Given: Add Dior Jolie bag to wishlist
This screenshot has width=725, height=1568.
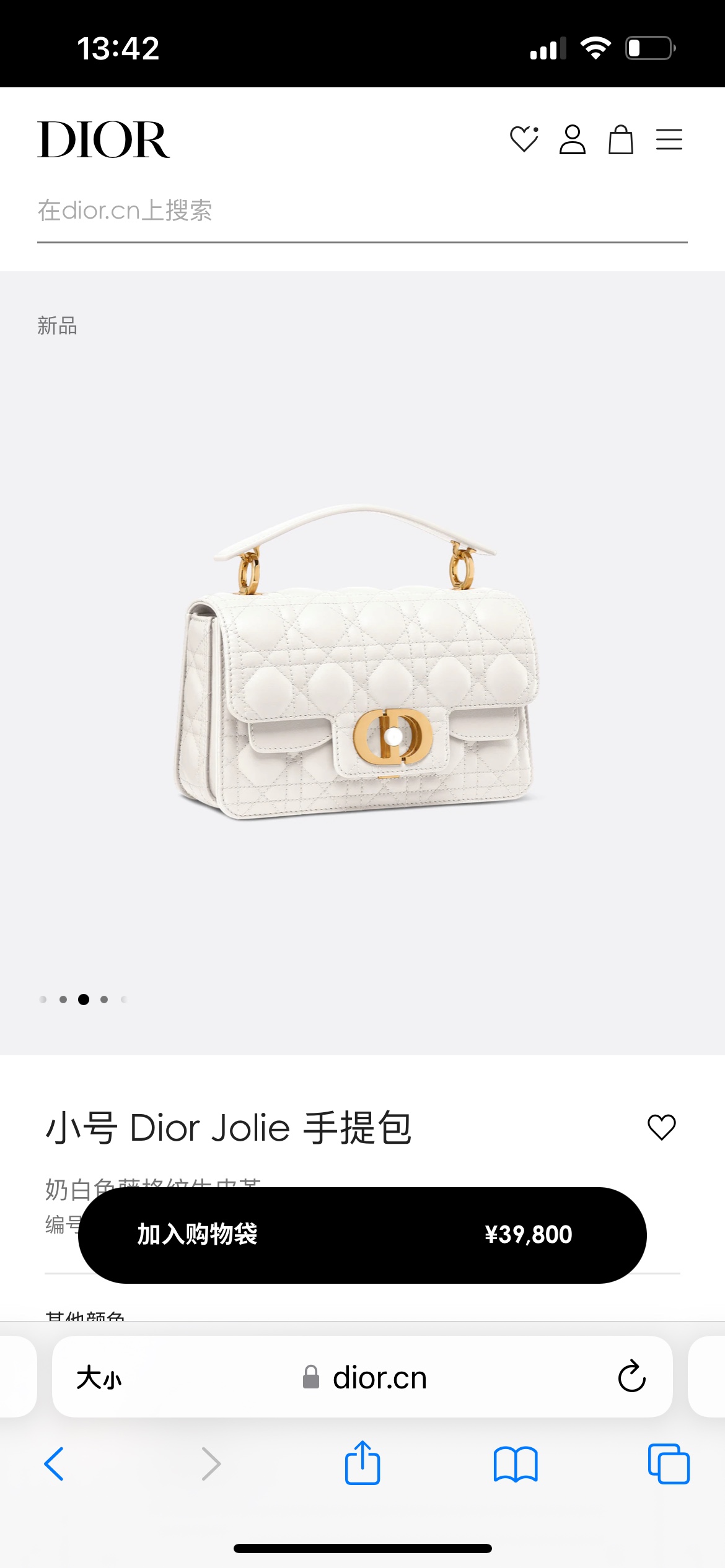Looking at the screenshot, I should pos(661,1127).
